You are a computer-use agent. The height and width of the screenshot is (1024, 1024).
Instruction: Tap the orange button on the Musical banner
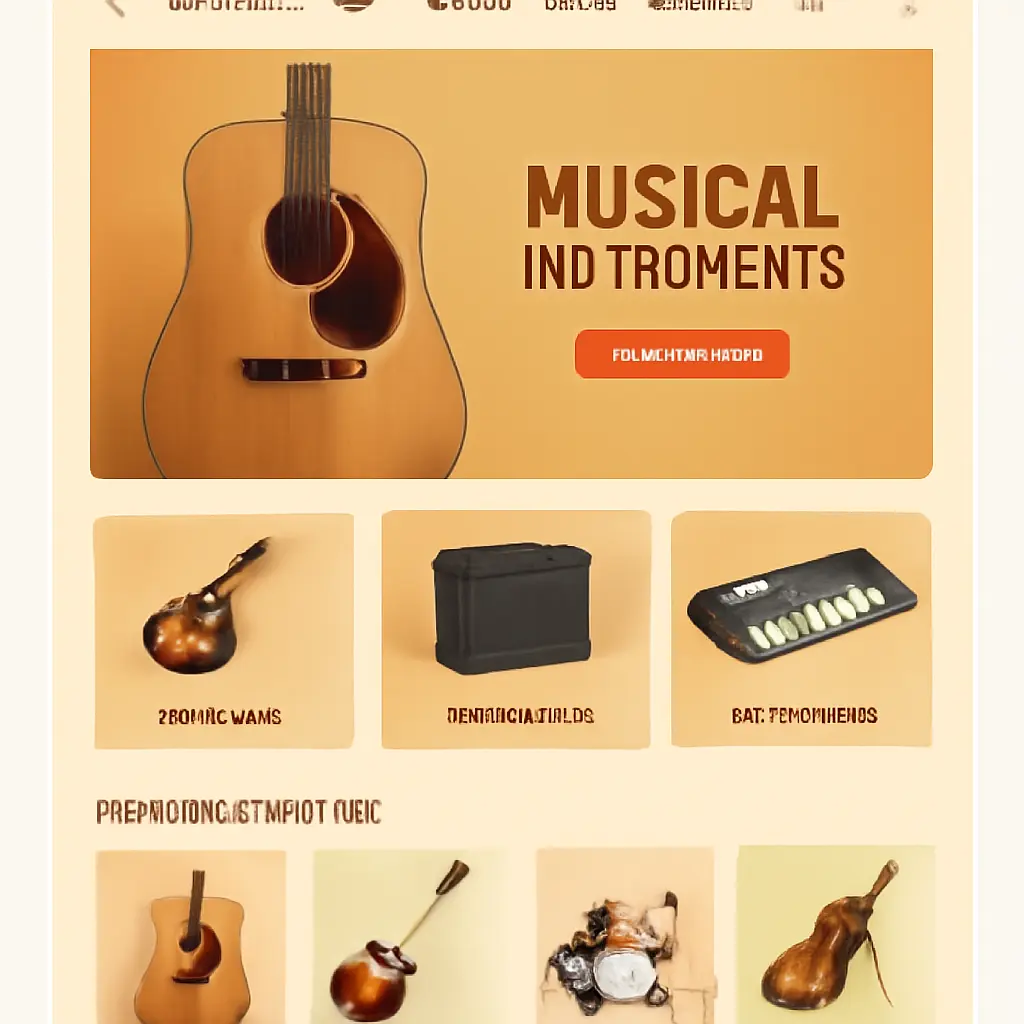(682, 354)
